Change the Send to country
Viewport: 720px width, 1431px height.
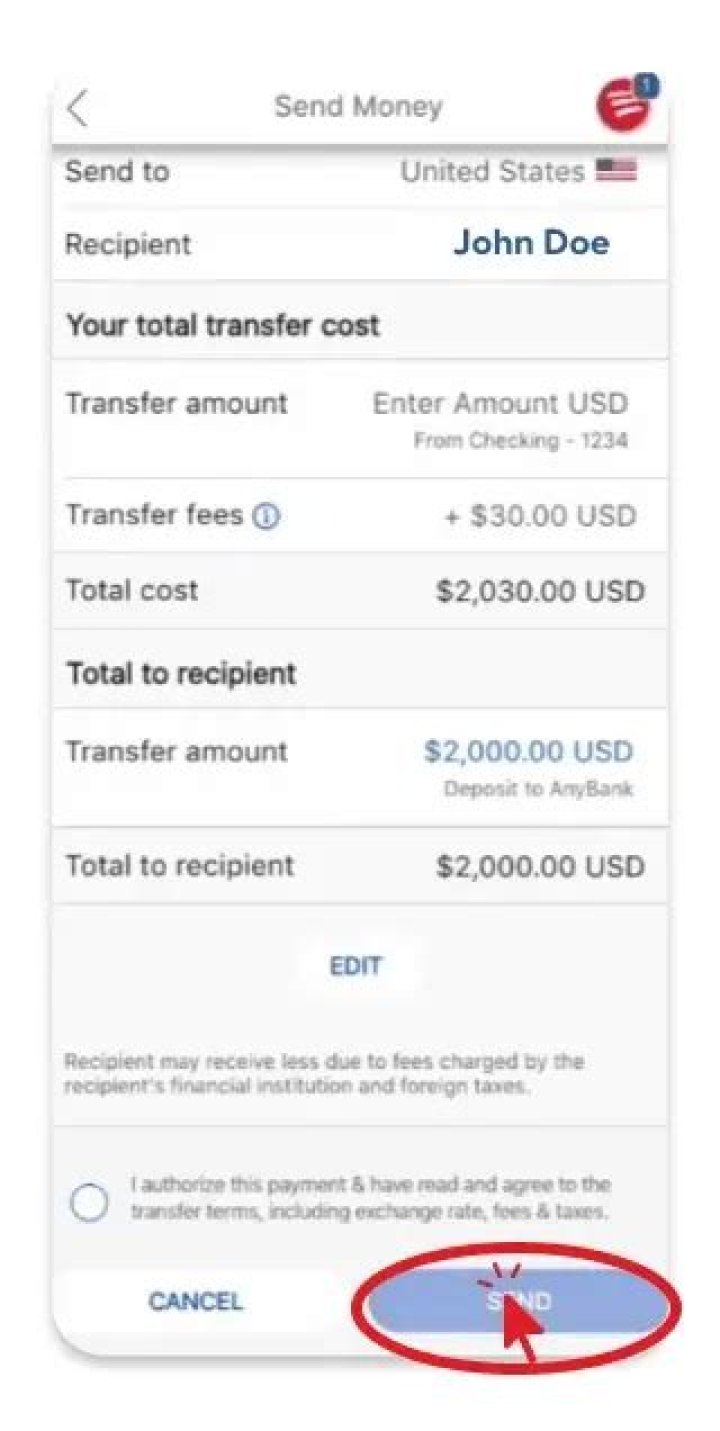(514, 170)
